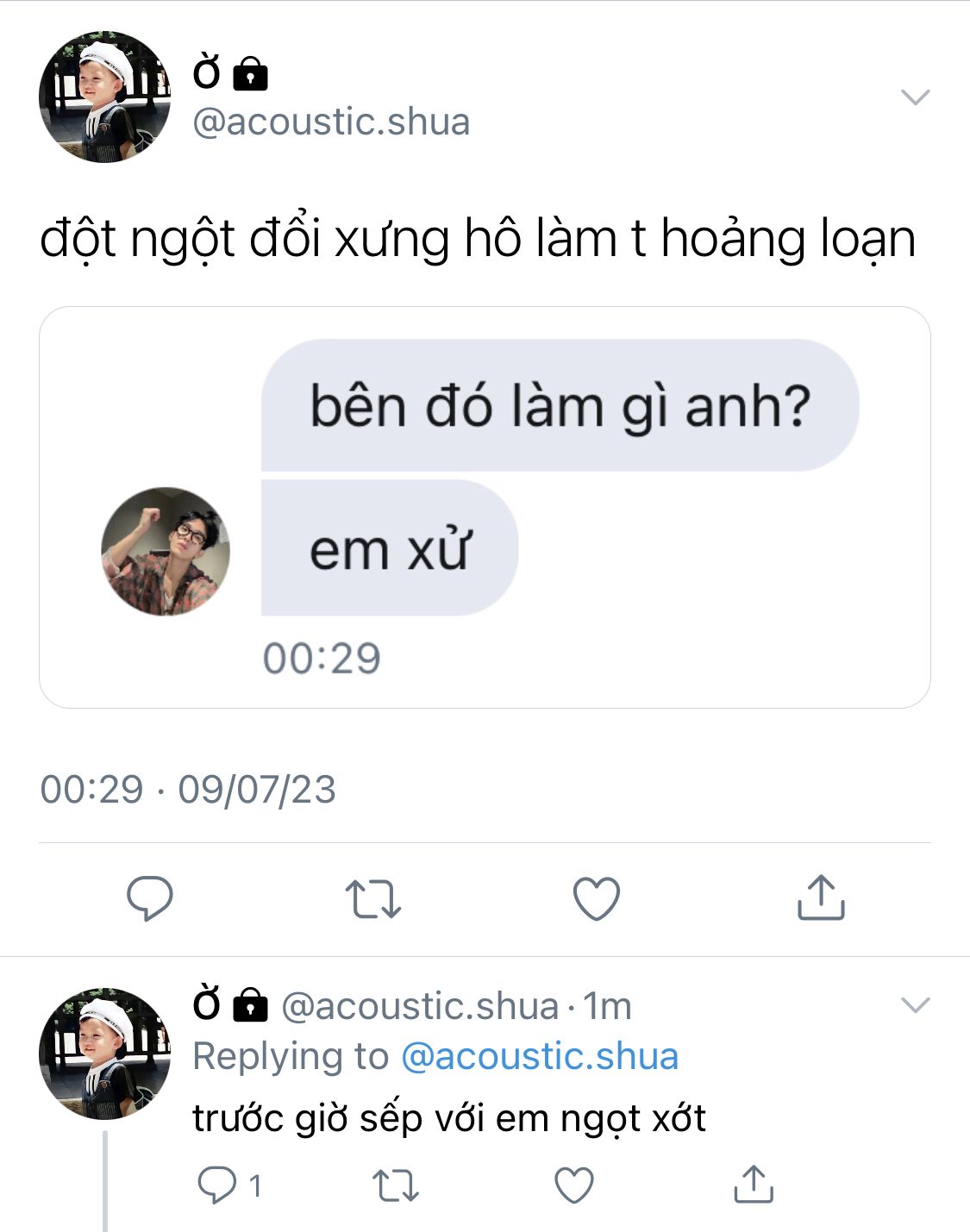
Task: Open profile from main tweet's avatar
Action: point(104,97)
